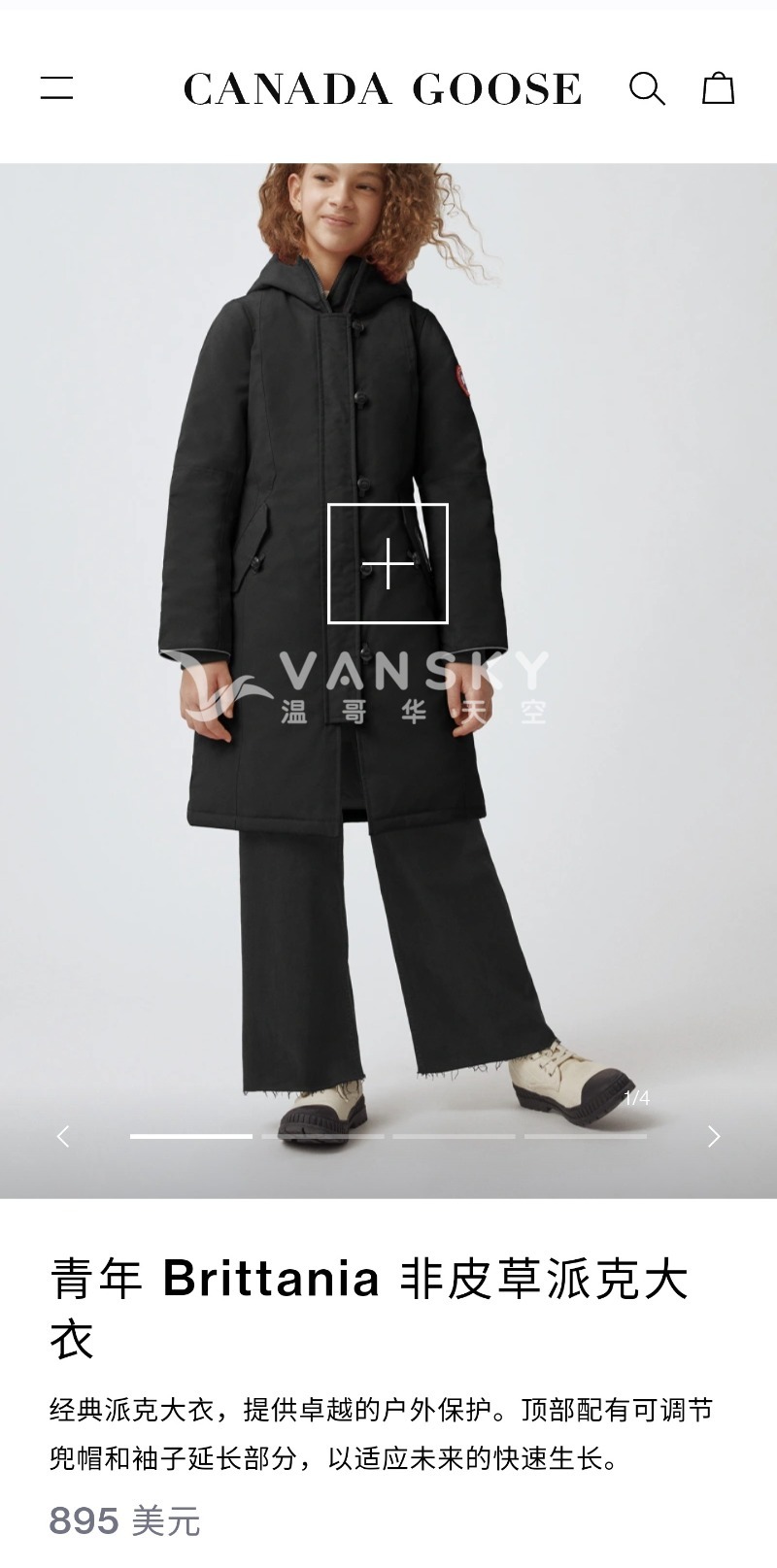Jump to the second image indicator

pyautogui.click(x=322, y=1136)
